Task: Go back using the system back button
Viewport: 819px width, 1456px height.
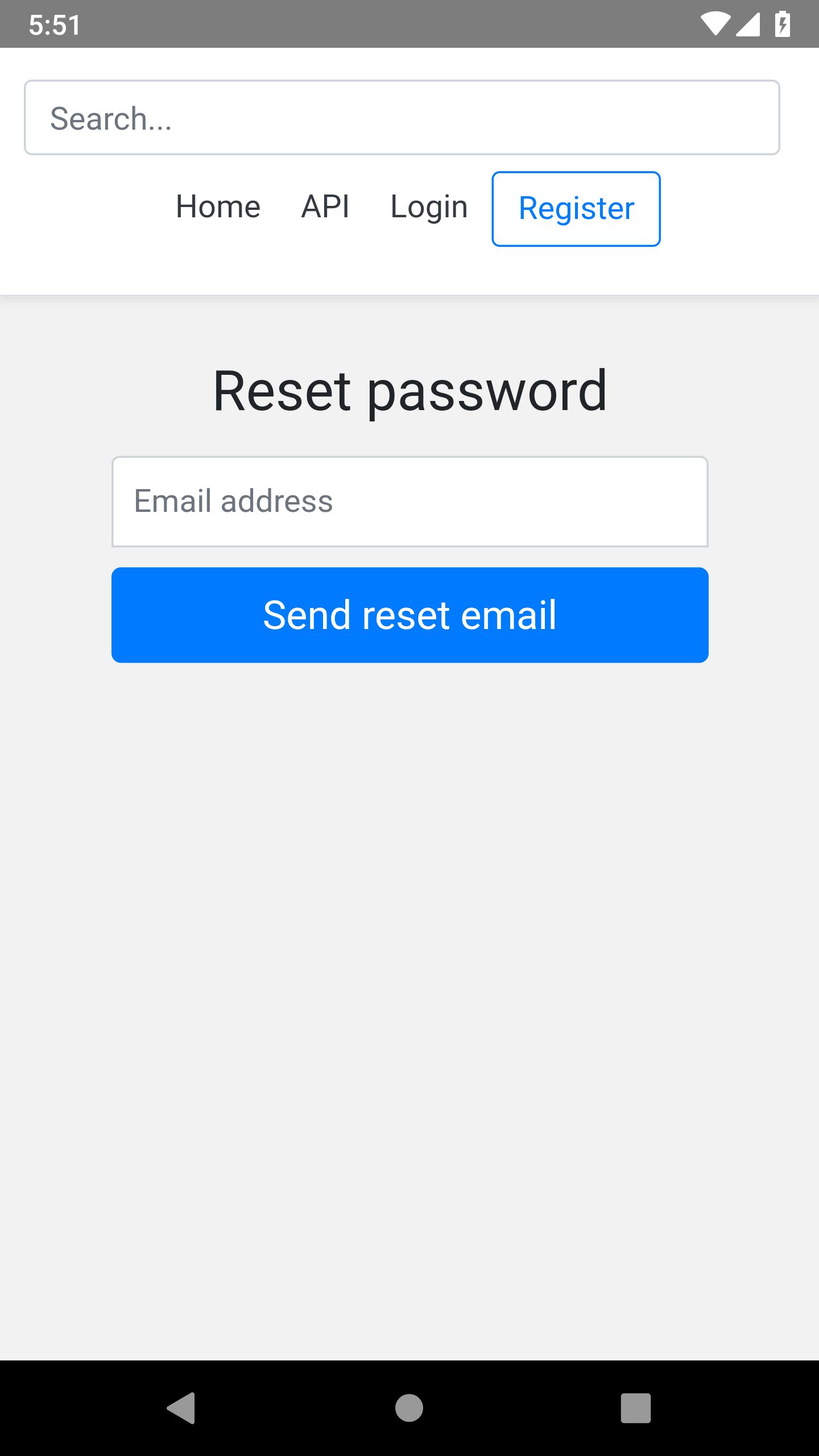Action: tap(182, 1408)
